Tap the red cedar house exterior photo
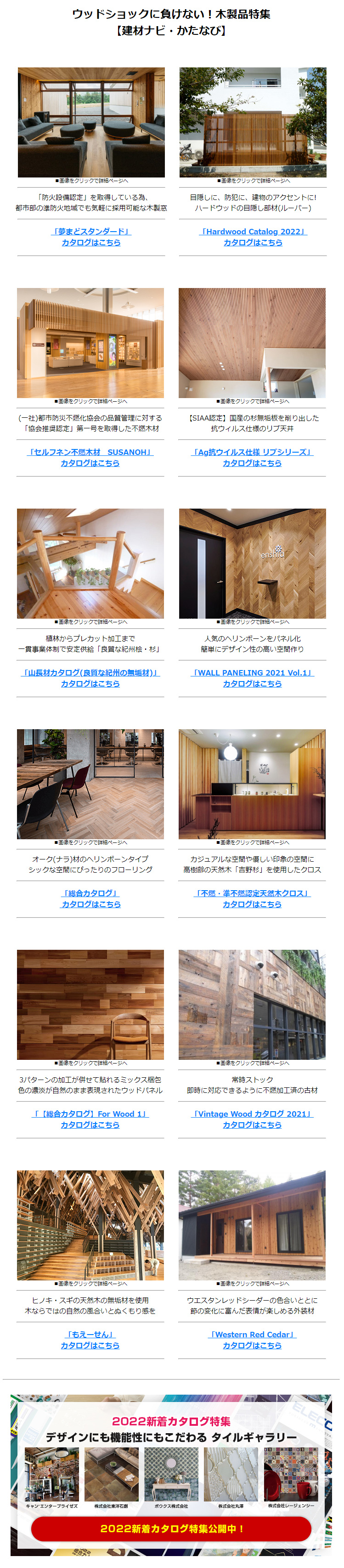Image resolution: width=344 pixels, height=1568 pixels. pos(252,1224)
